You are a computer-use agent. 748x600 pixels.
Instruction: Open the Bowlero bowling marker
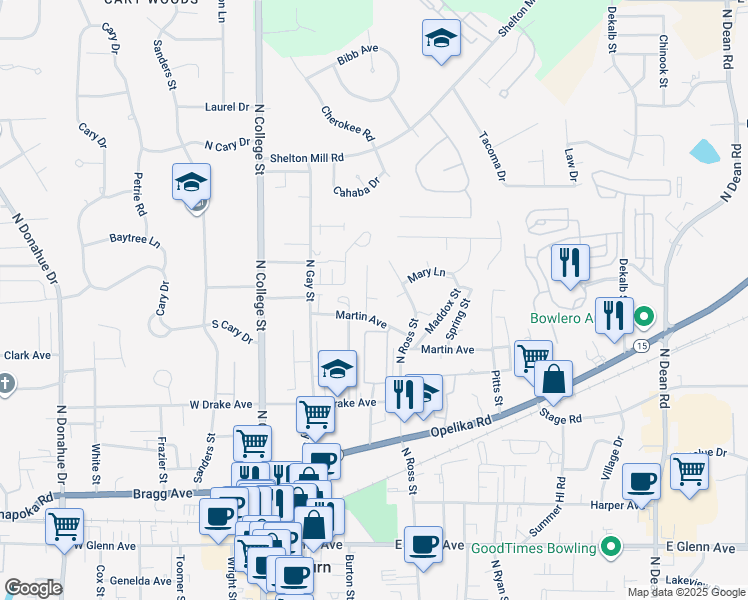[x=645, y=320]
